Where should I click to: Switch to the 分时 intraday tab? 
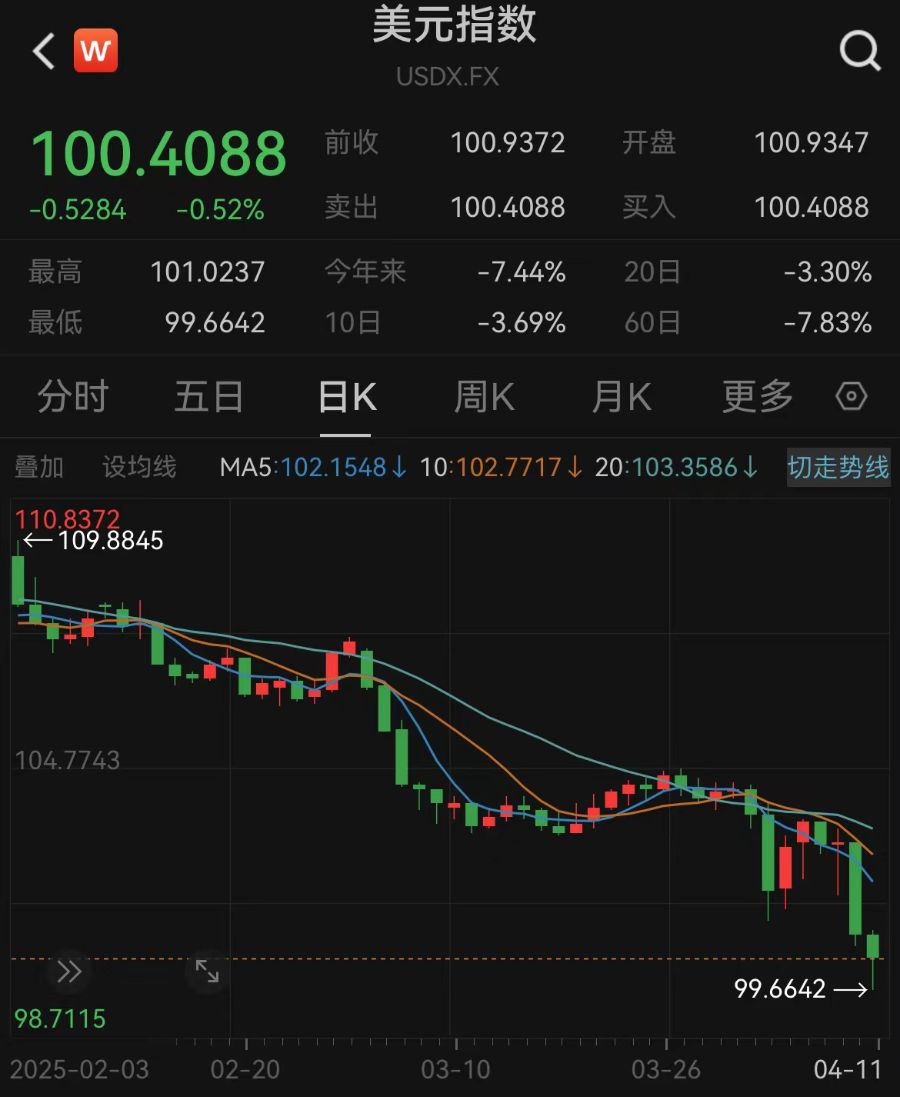point(69,396)
